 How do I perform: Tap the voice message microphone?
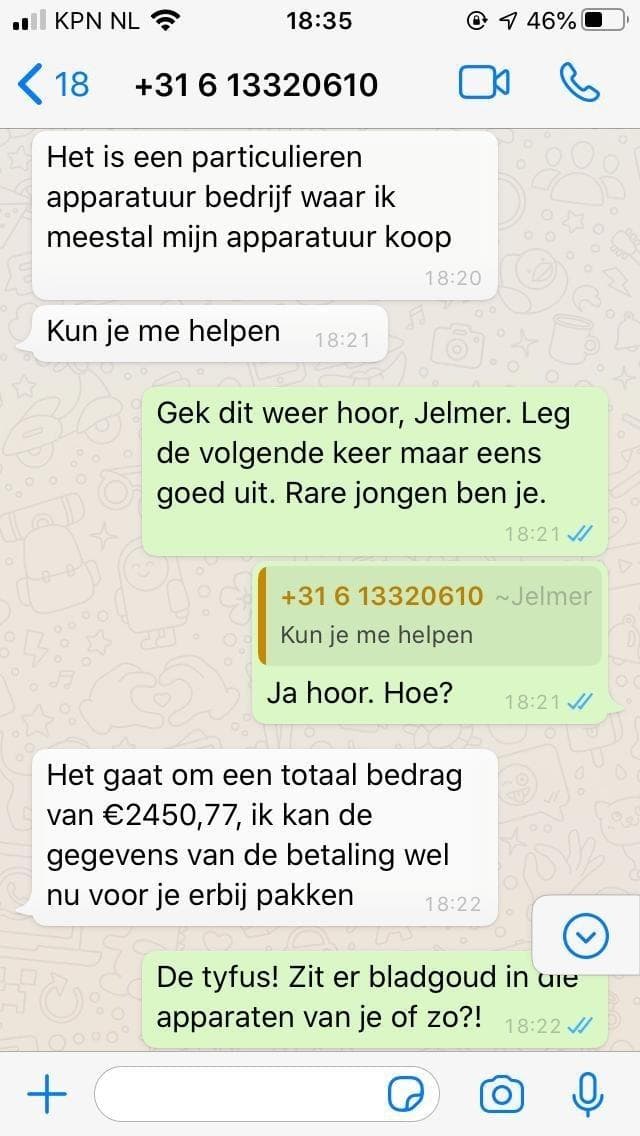[588, 1095]
